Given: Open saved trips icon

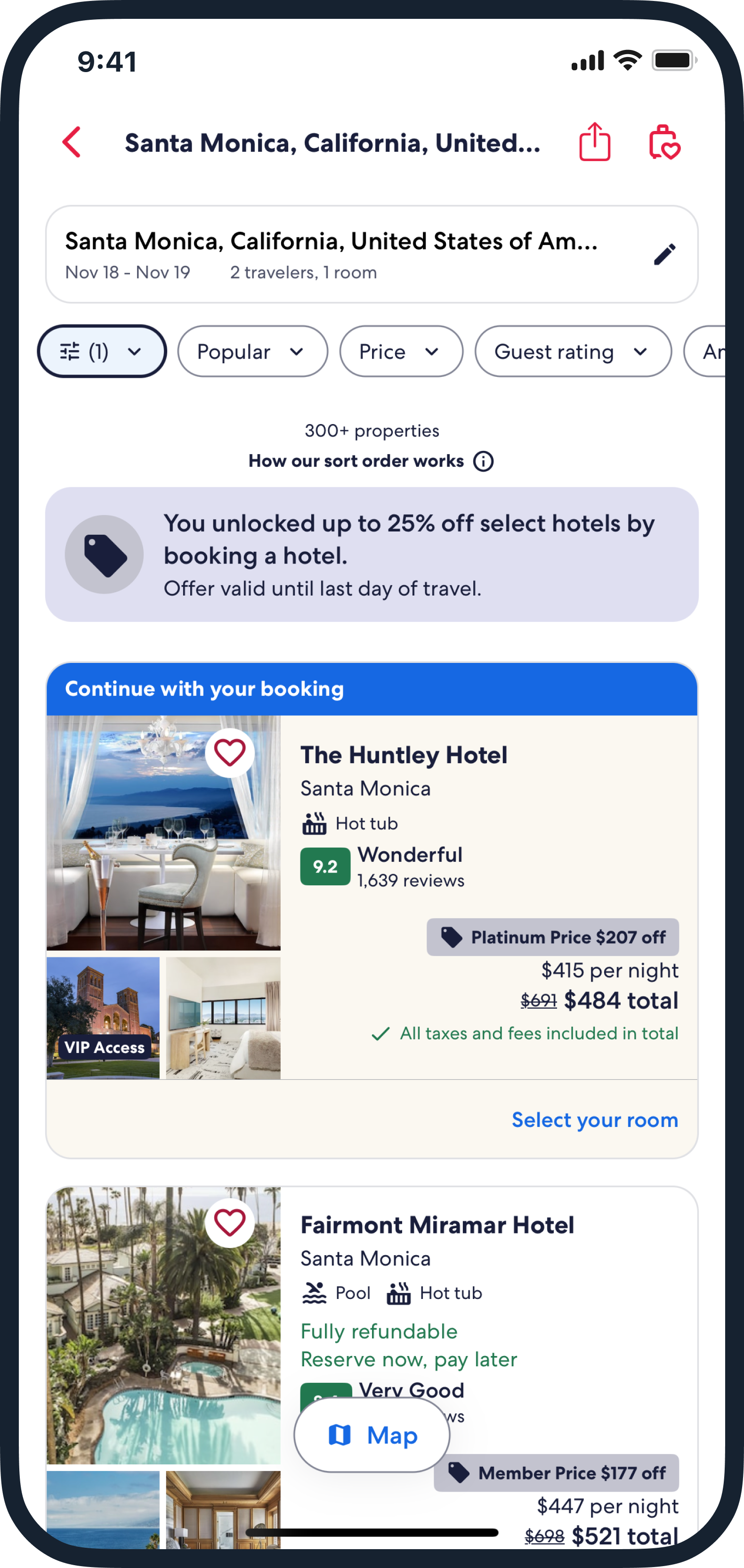Looking at the screenshot, I should pyautogui.click(x=663, y=142).
